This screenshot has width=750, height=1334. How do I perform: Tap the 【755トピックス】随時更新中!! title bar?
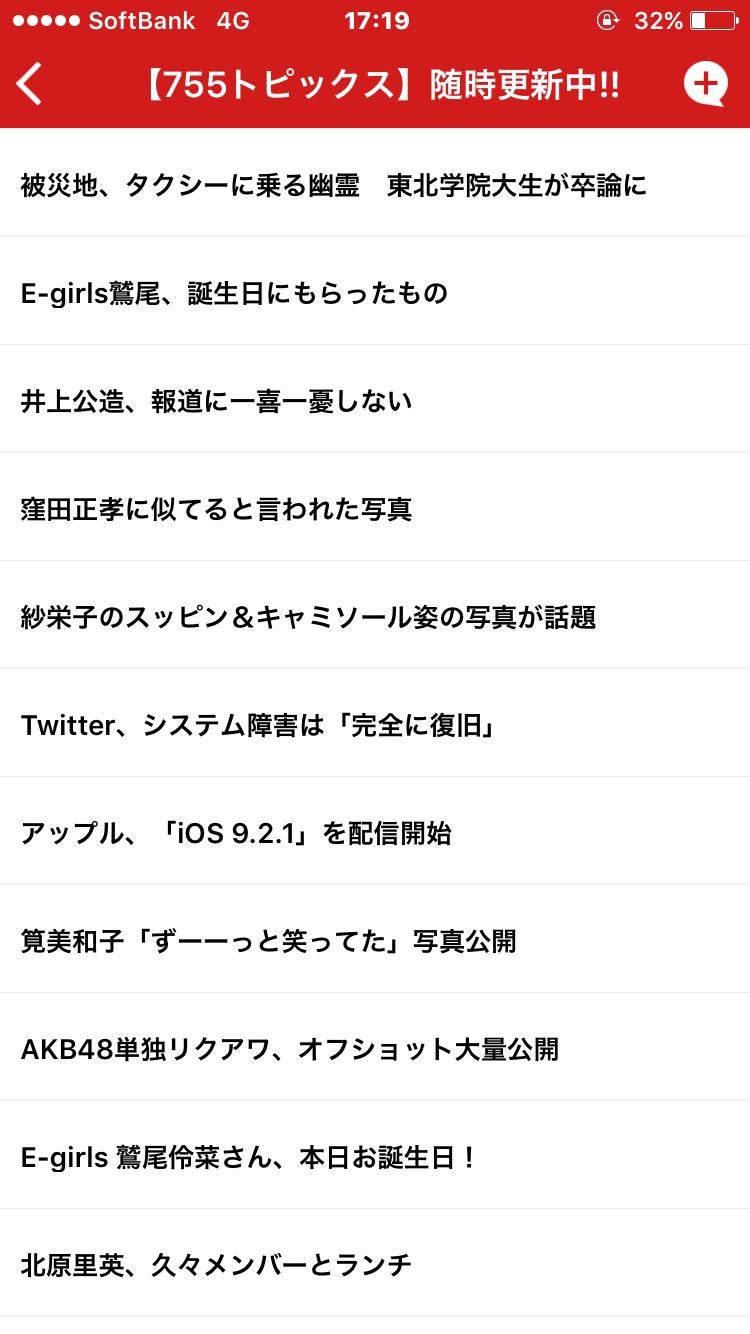tap(375, 84)
